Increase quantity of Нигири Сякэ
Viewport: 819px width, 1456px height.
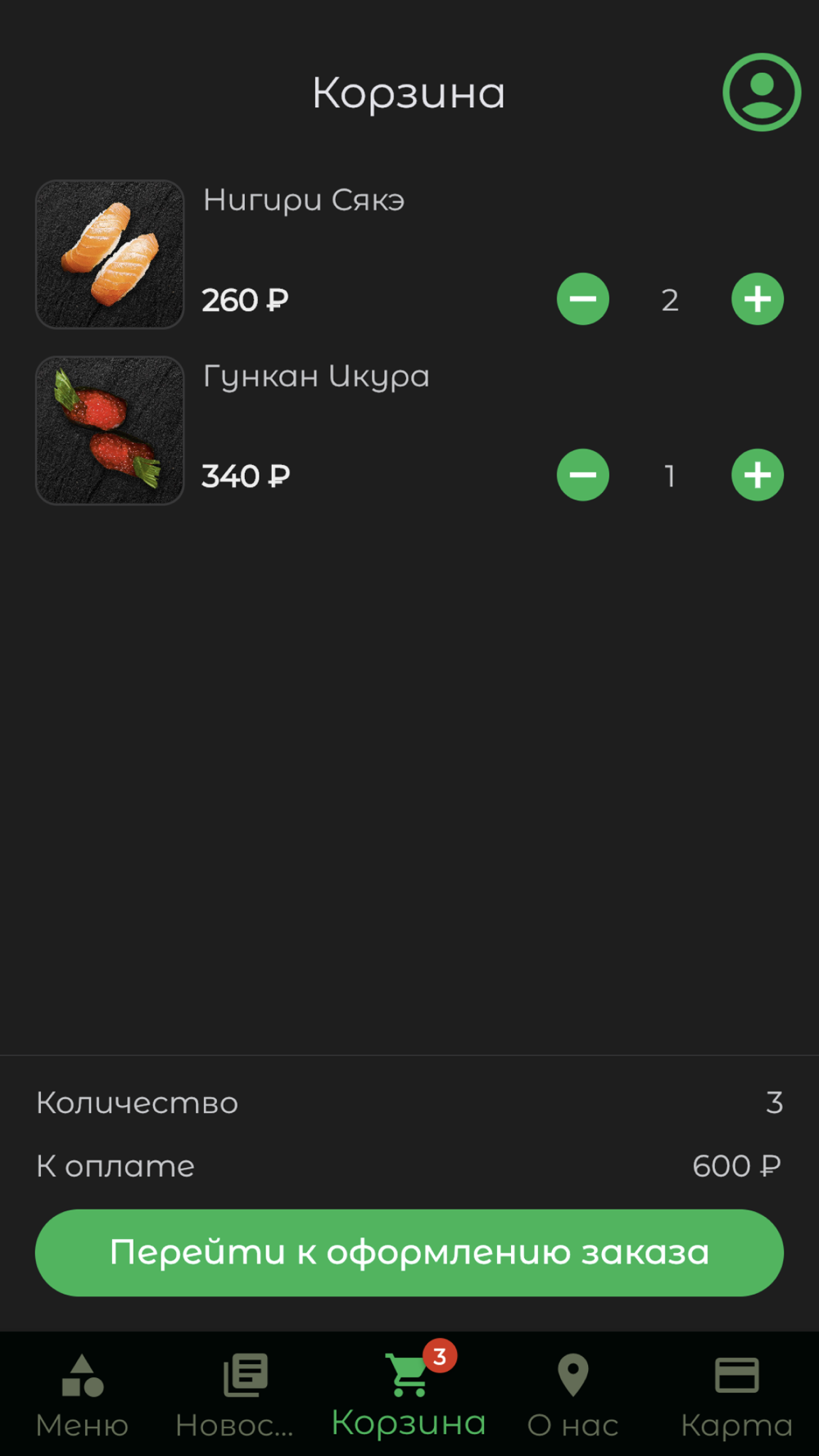pos(758,299)
